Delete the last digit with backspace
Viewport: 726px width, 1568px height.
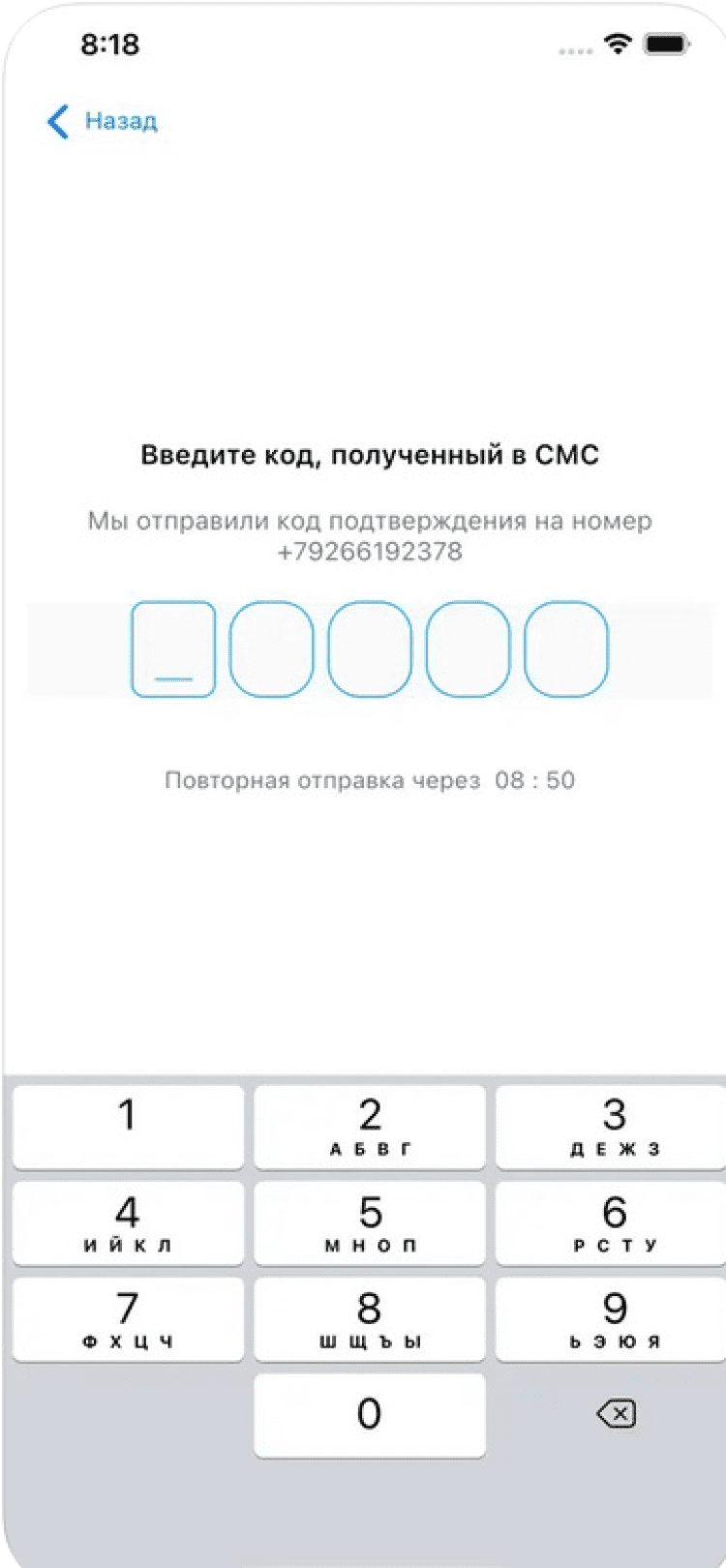click(x=616, y=1414)
